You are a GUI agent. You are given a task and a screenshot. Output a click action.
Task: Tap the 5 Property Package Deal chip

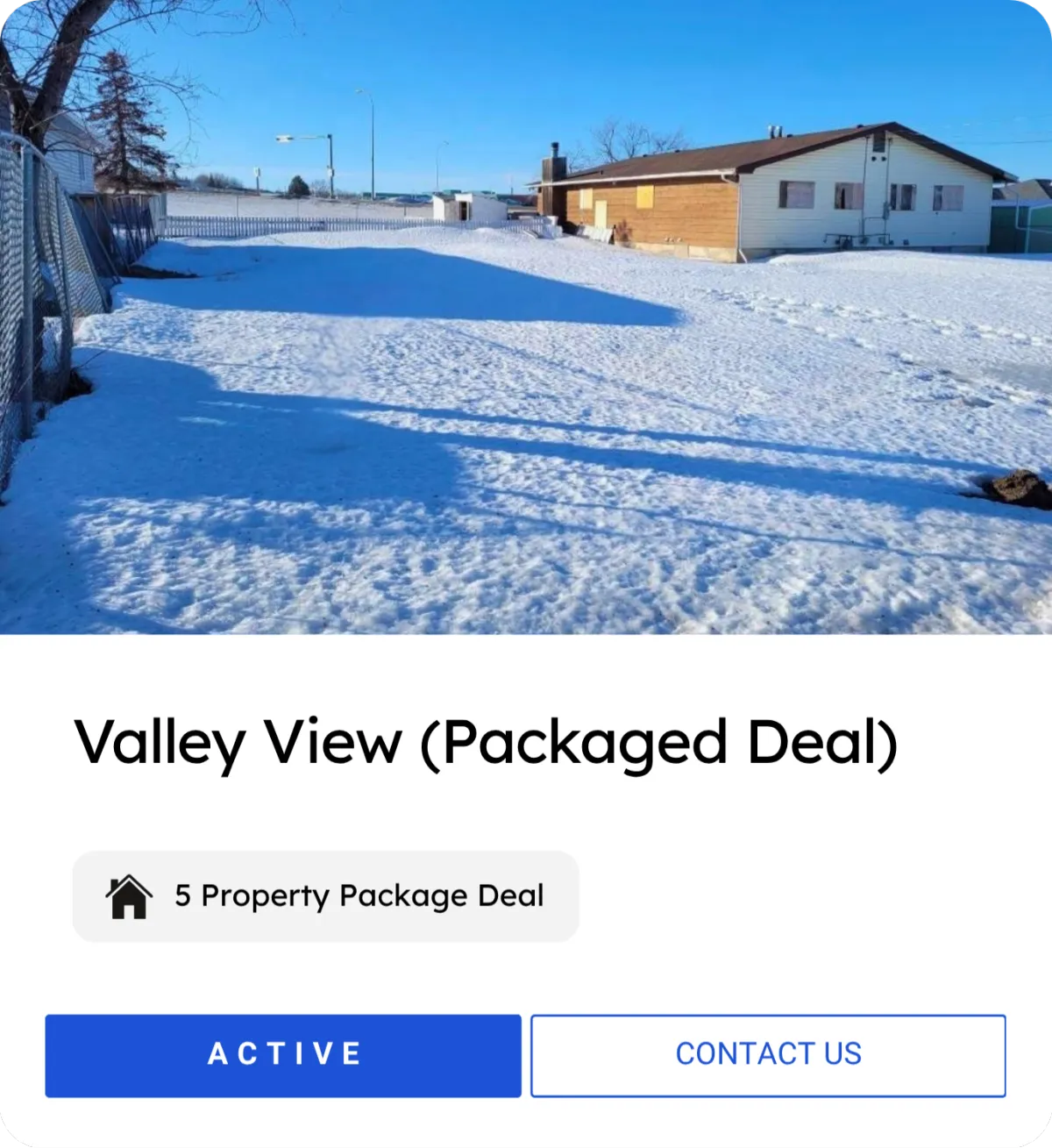325,896
